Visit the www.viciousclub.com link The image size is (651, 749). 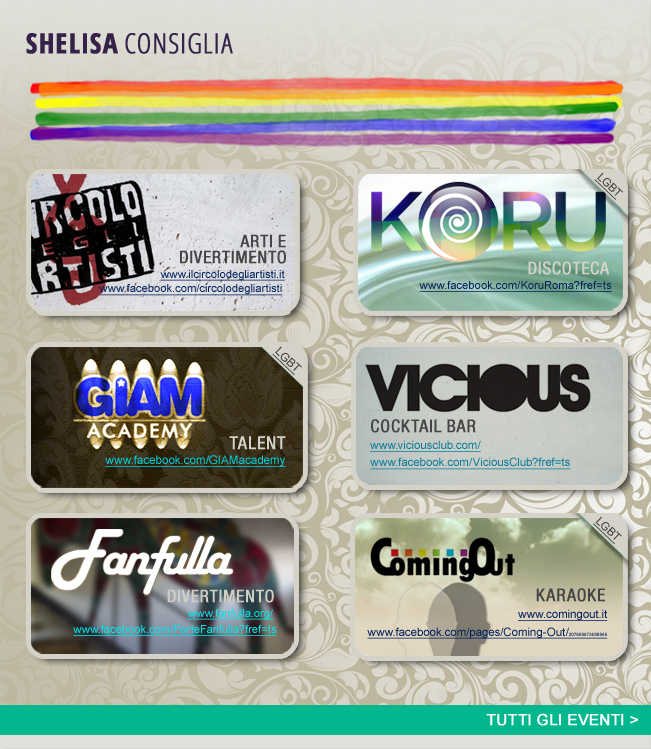click(x=425, y=445)
